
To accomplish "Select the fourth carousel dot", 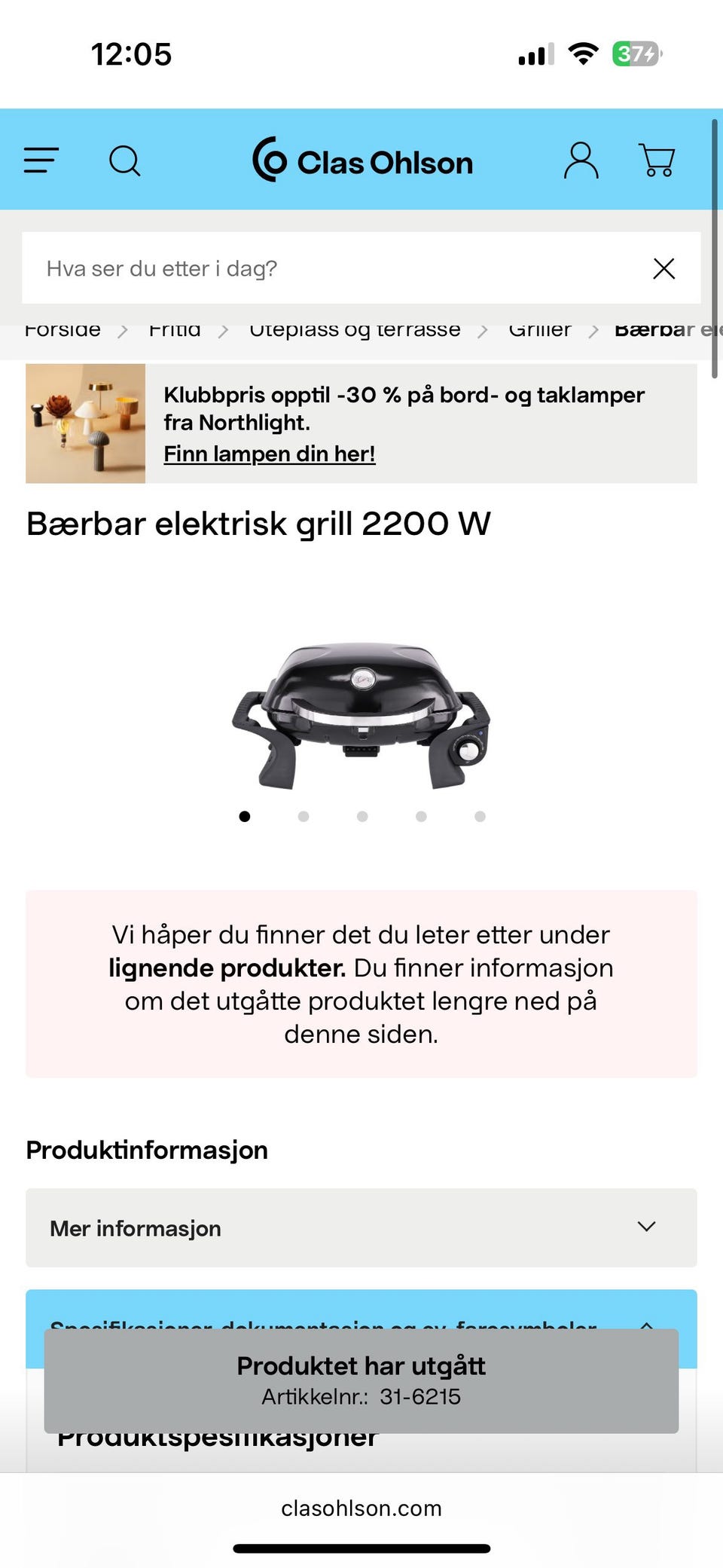I will tap(421, 816).
